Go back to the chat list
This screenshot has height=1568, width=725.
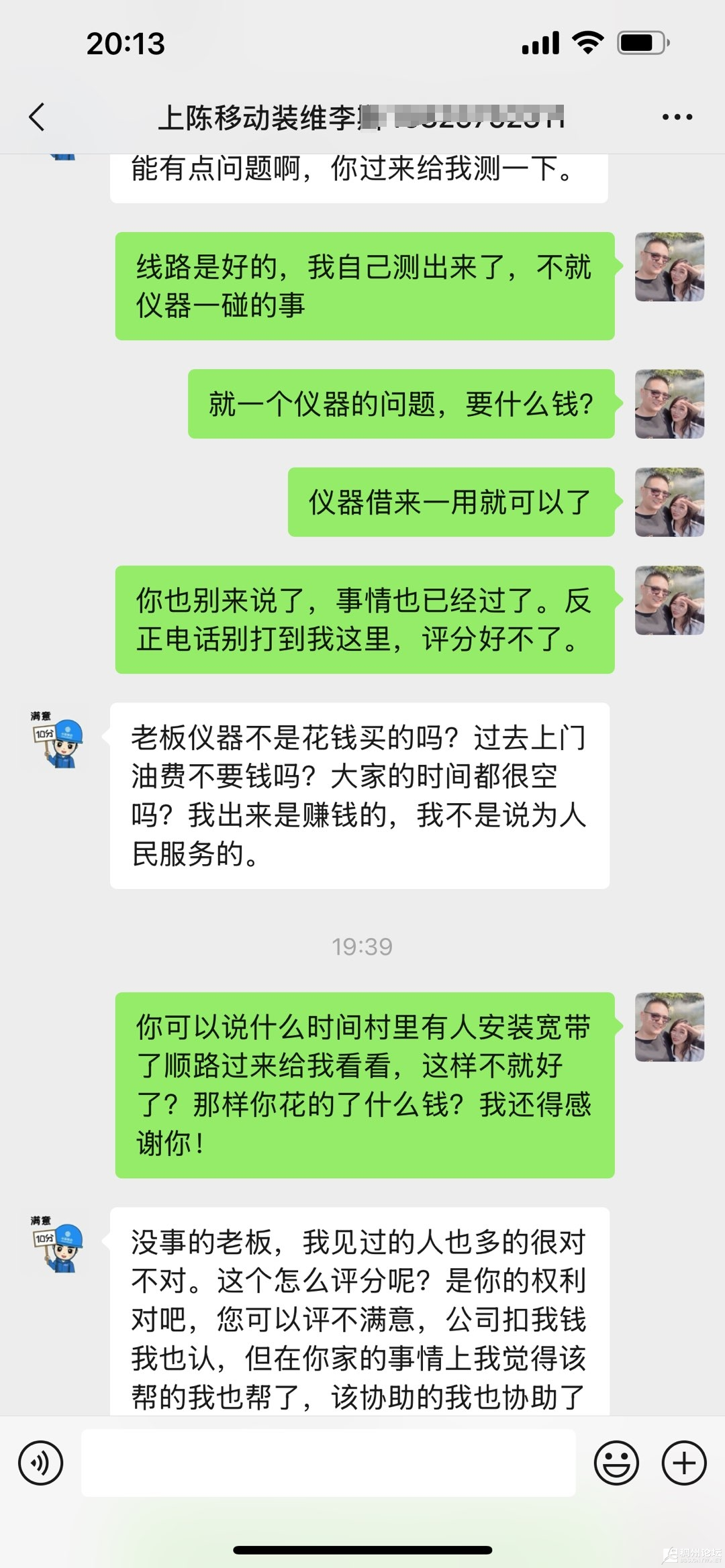(38, 117)
